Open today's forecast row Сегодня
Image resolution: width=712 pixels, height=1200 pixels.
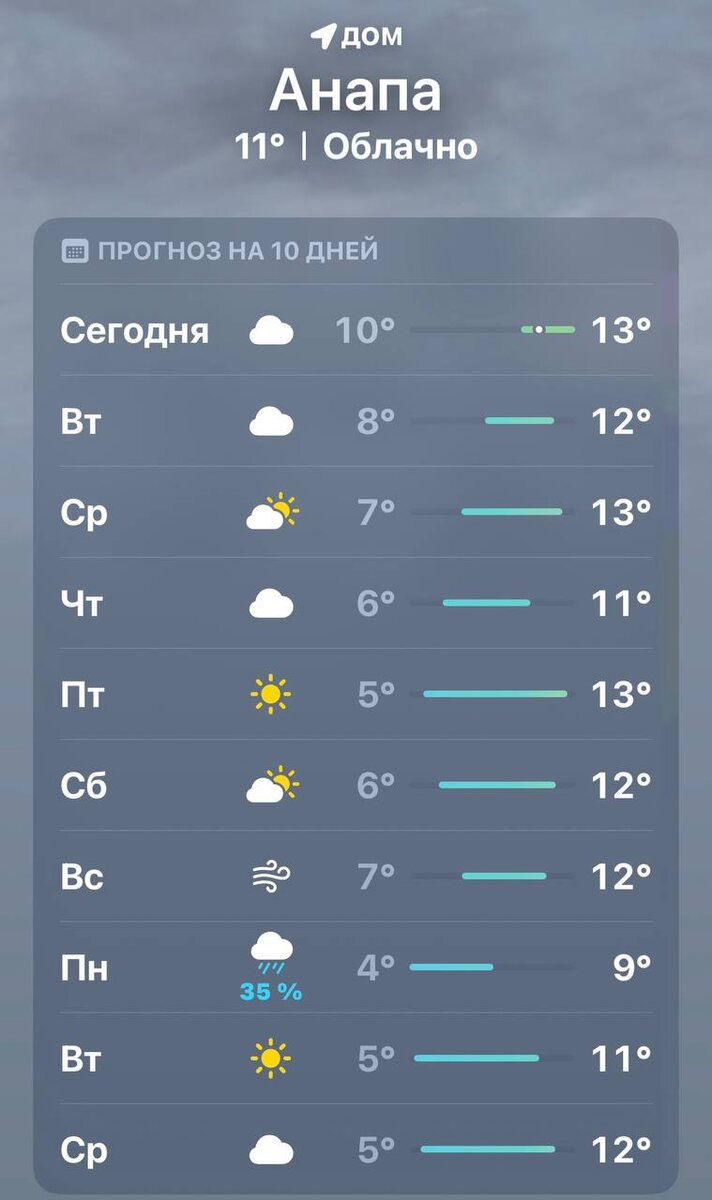tap(356, 330)
